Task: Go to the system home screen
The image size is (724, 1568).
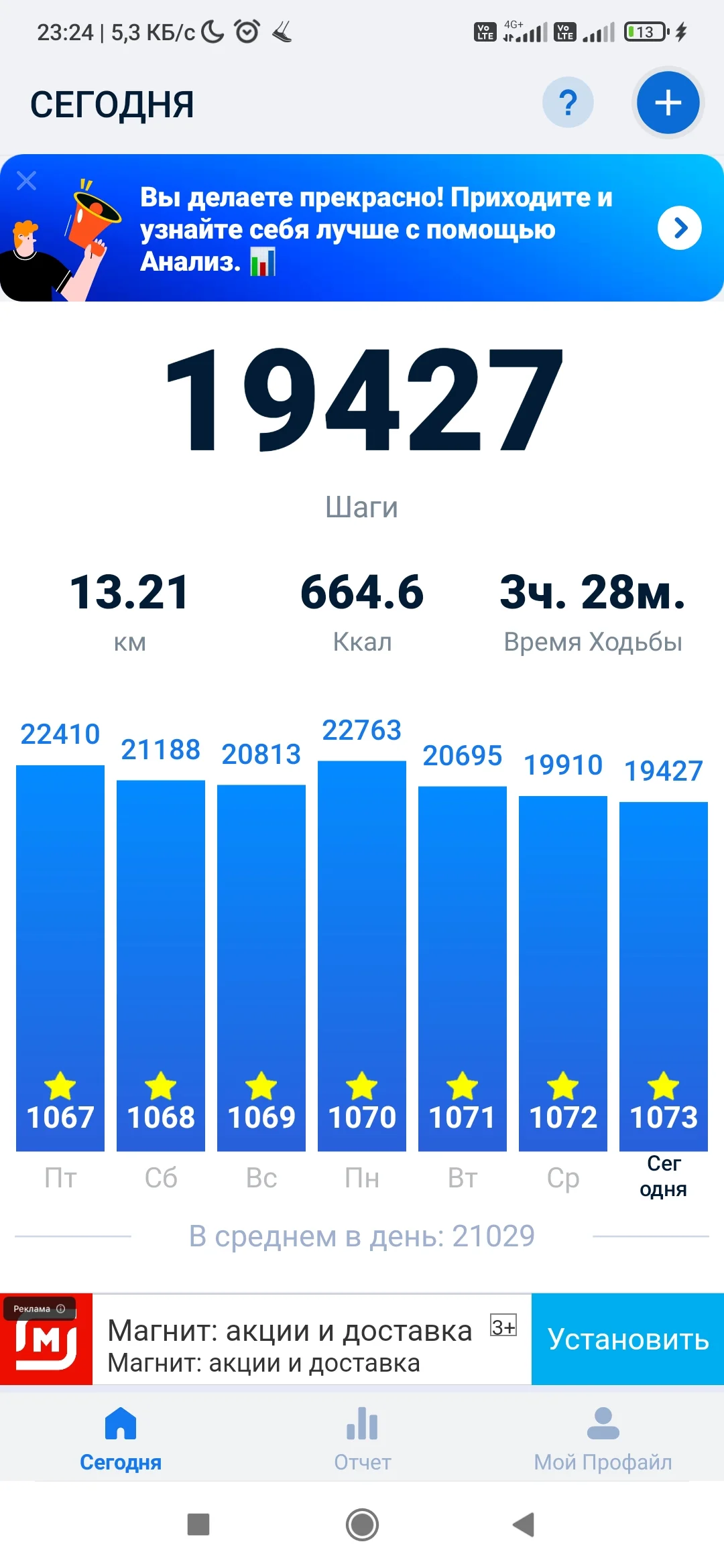Action: tap(362, 1524)
